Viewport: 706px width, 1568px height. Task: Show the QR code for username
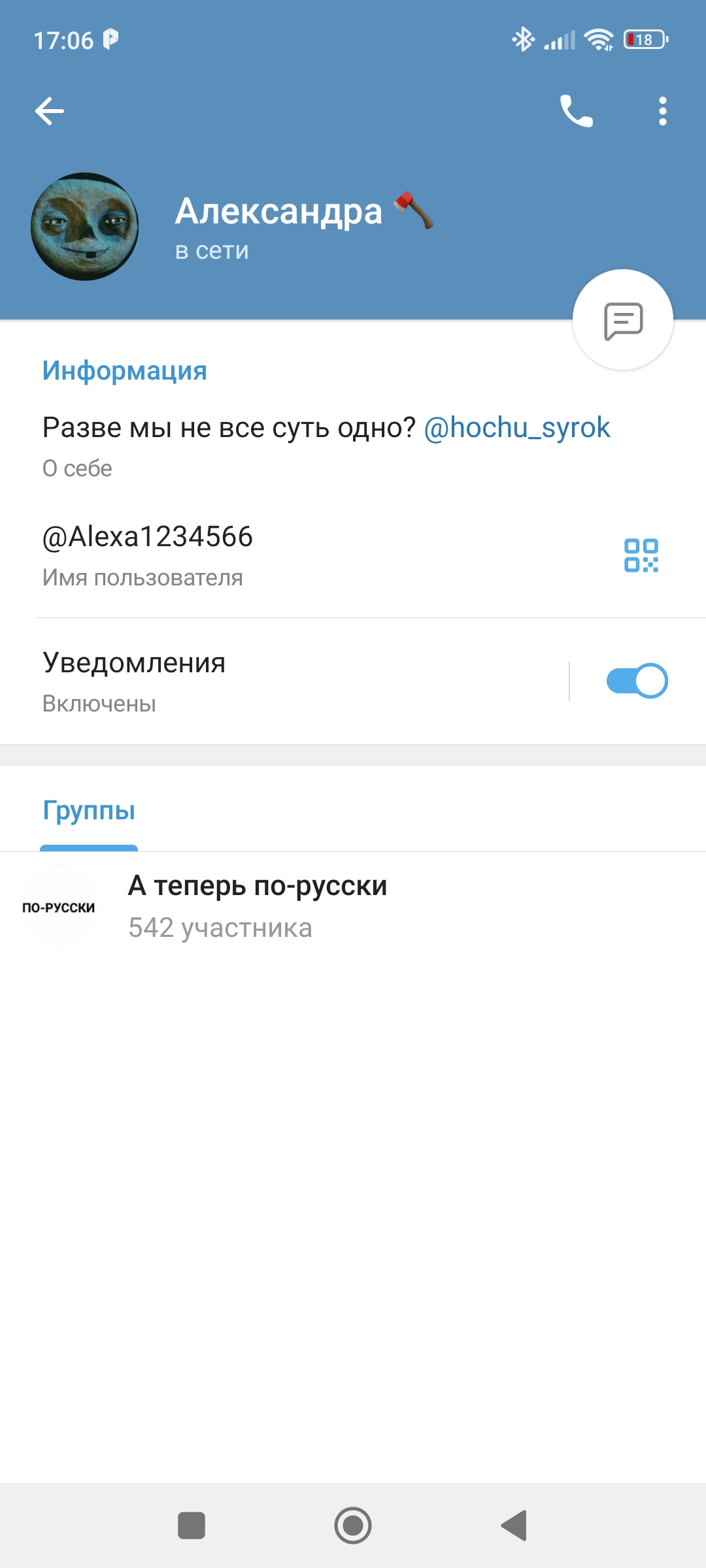(x=641, y=555)
